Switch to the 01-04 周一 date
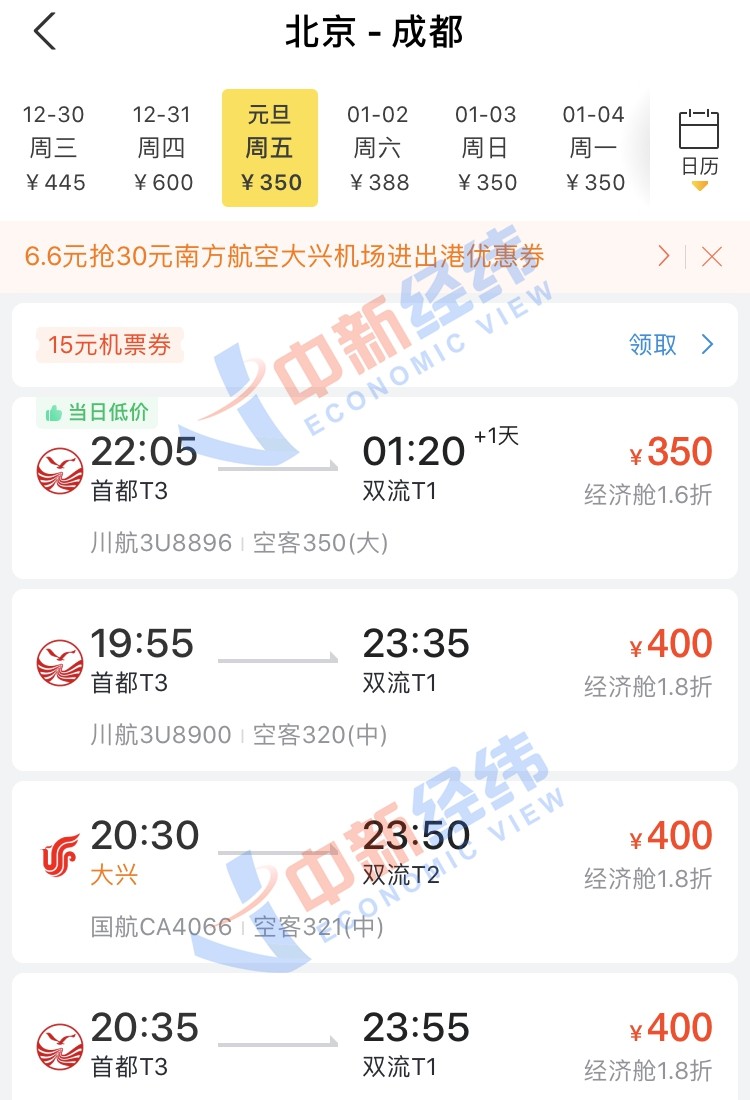This screenshot has width=750, height=1100. [594, 148]
